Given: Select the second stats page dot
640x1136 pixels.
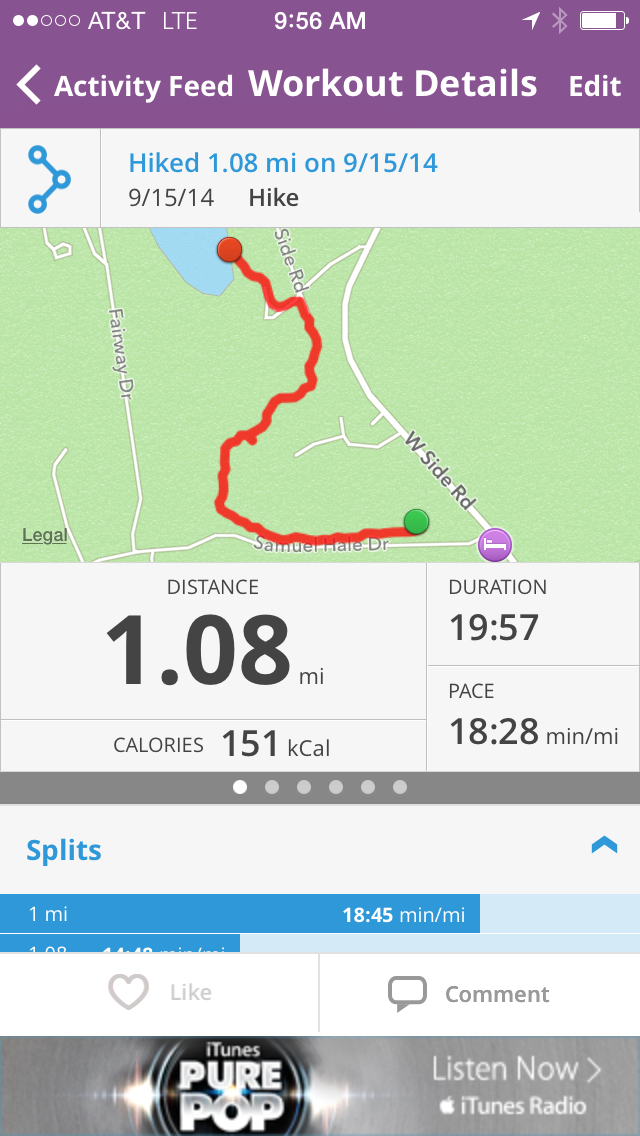Looking at the screenshot, I should pyautogui.click(x=272, y=787).
